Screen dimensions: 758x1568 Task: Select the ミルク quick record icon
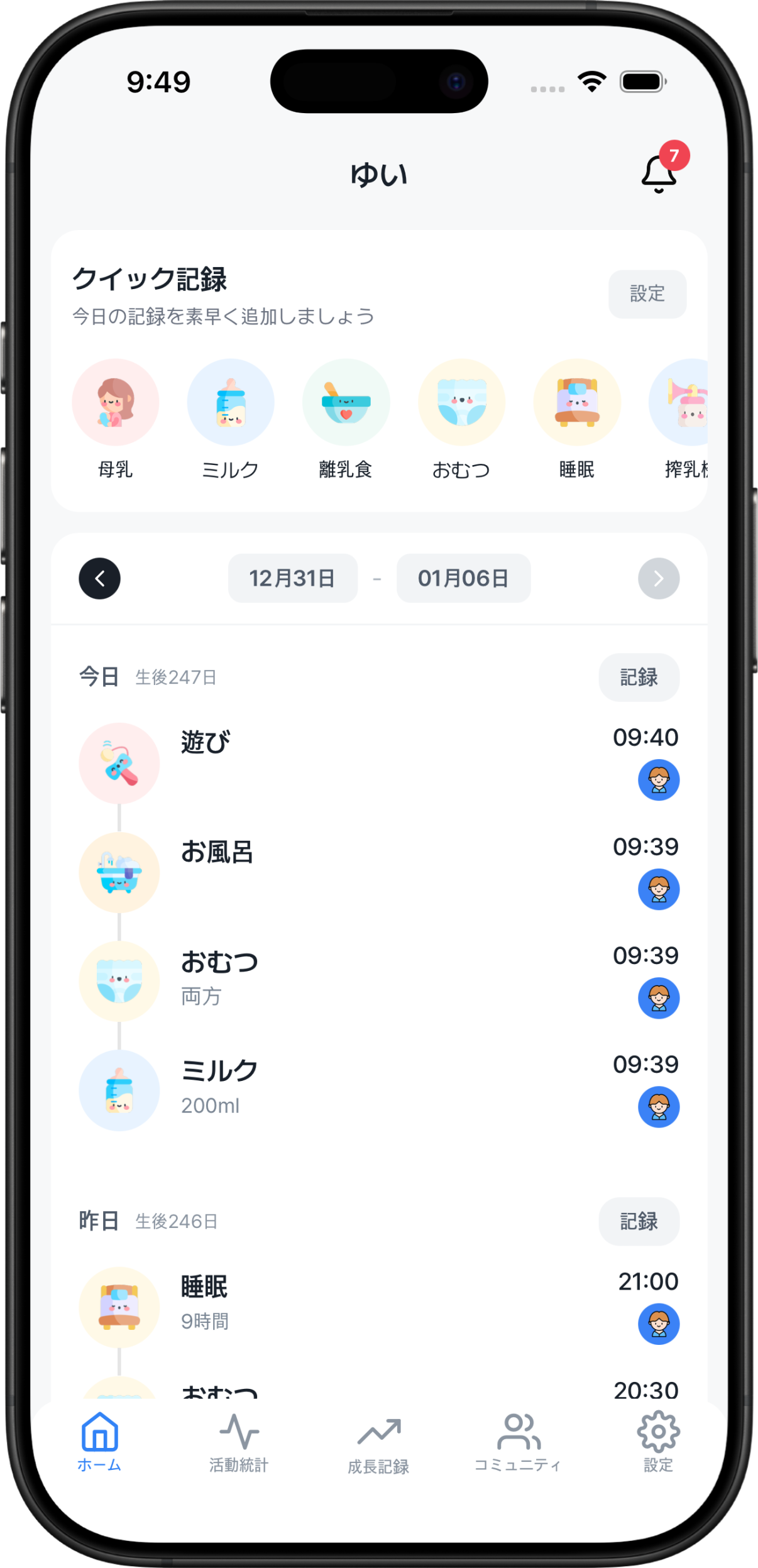click(x=231, y=402)
